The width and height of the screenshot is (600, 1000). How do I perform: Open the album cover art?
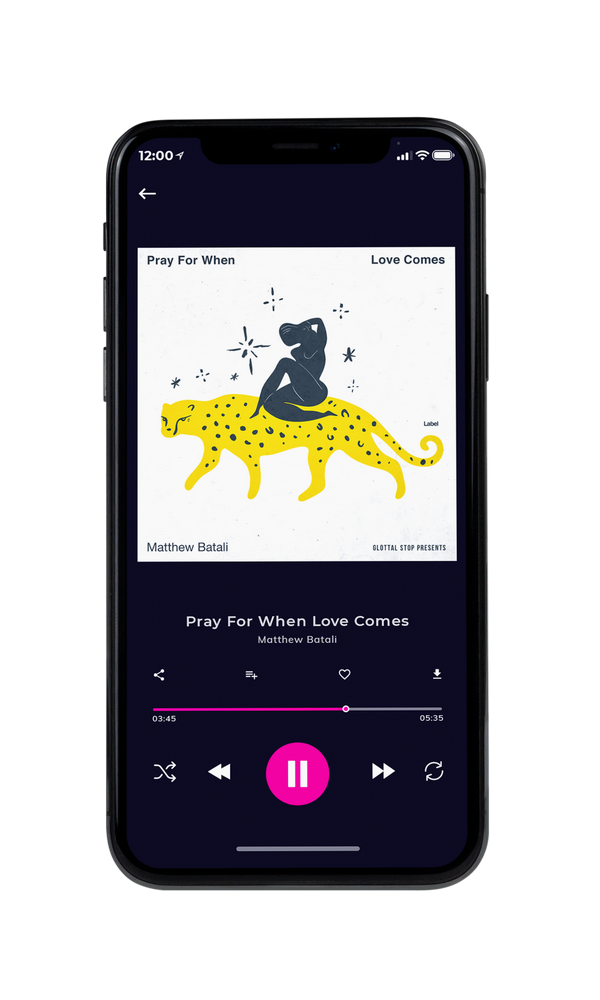pyautogui.click(x=297, y=404)
